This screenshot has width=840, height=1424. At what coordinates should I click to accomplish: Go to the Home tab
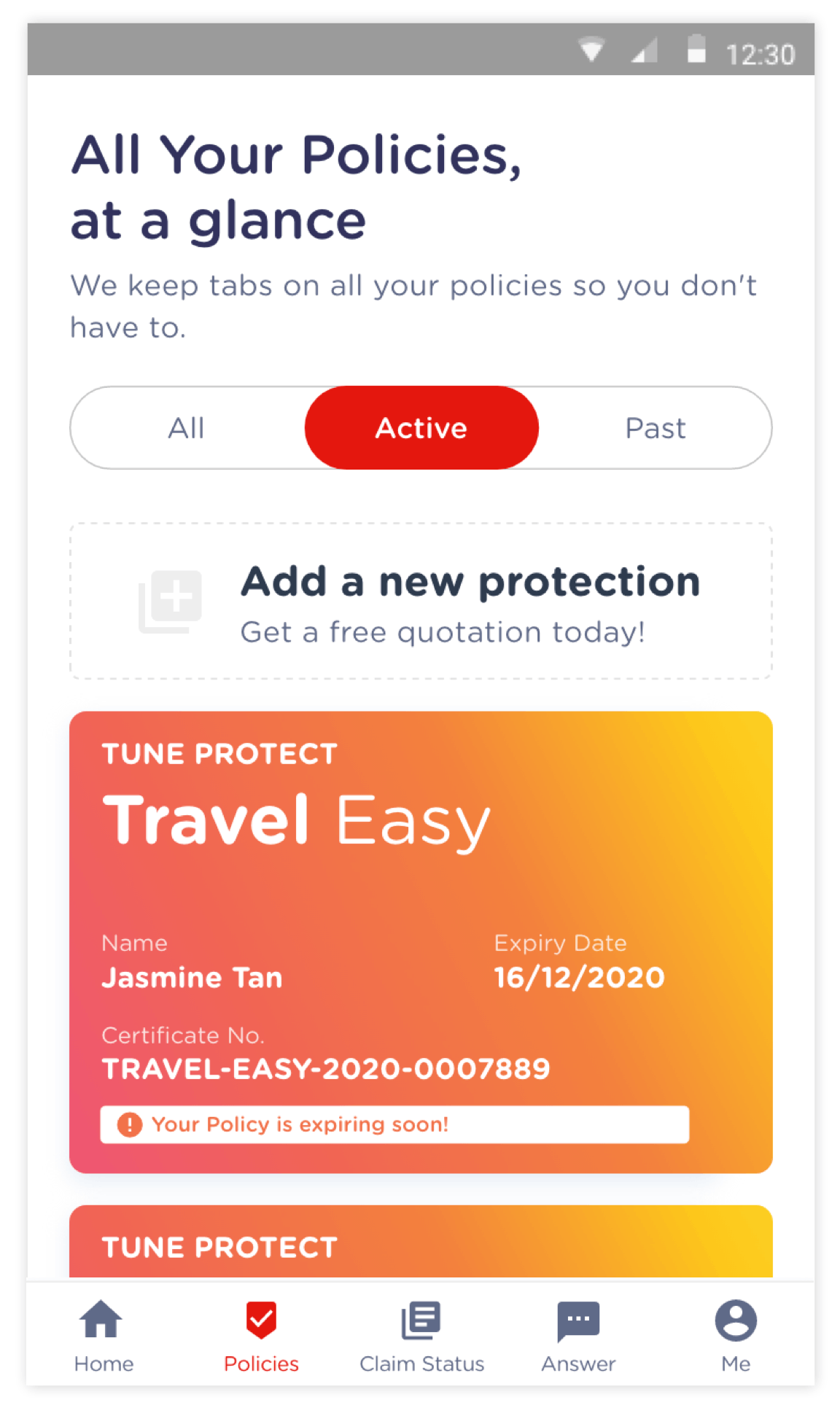pyautogui.click(x=103, y=1336)
